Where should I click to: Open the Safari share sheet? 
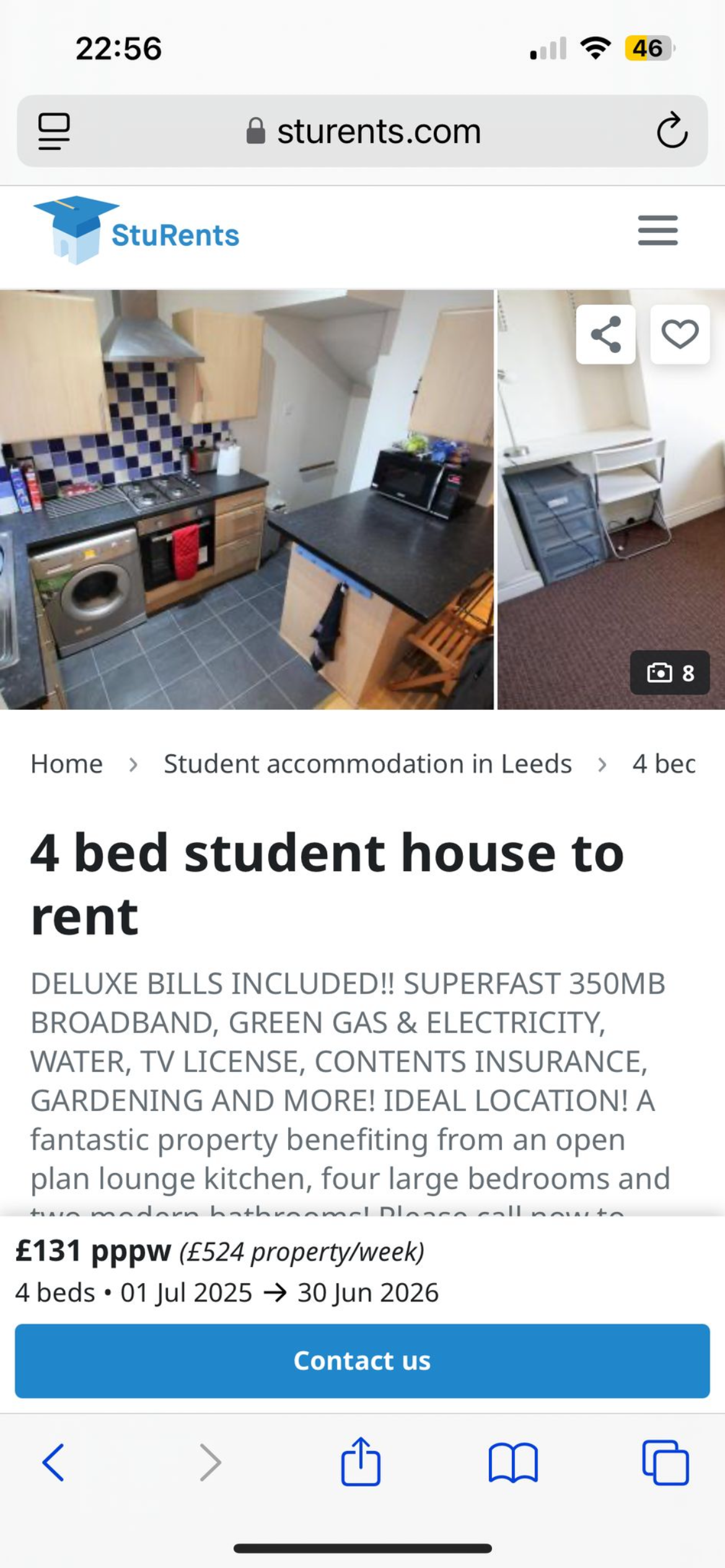361,1462
